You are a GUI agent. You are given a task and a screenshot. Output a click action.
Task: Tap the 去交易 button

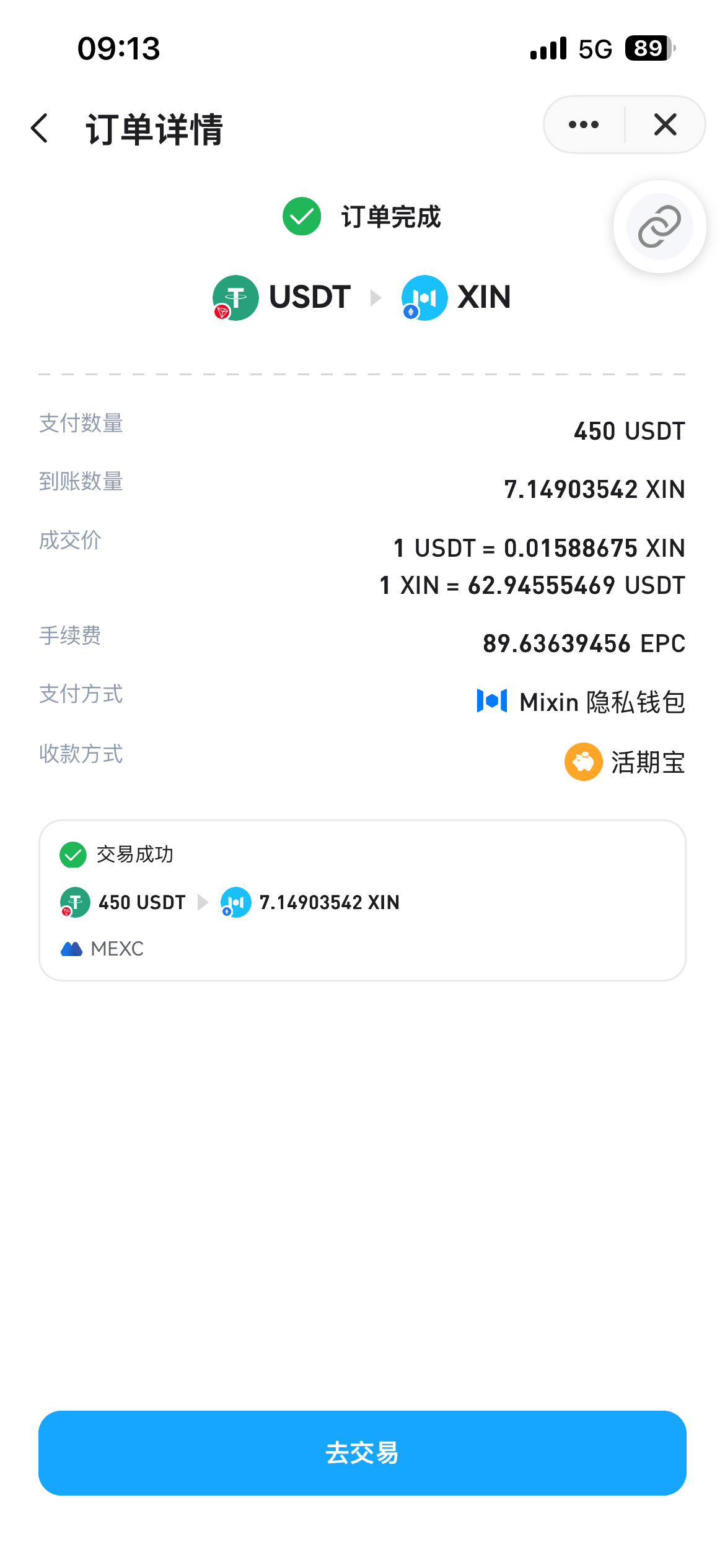coord(362,1452)
